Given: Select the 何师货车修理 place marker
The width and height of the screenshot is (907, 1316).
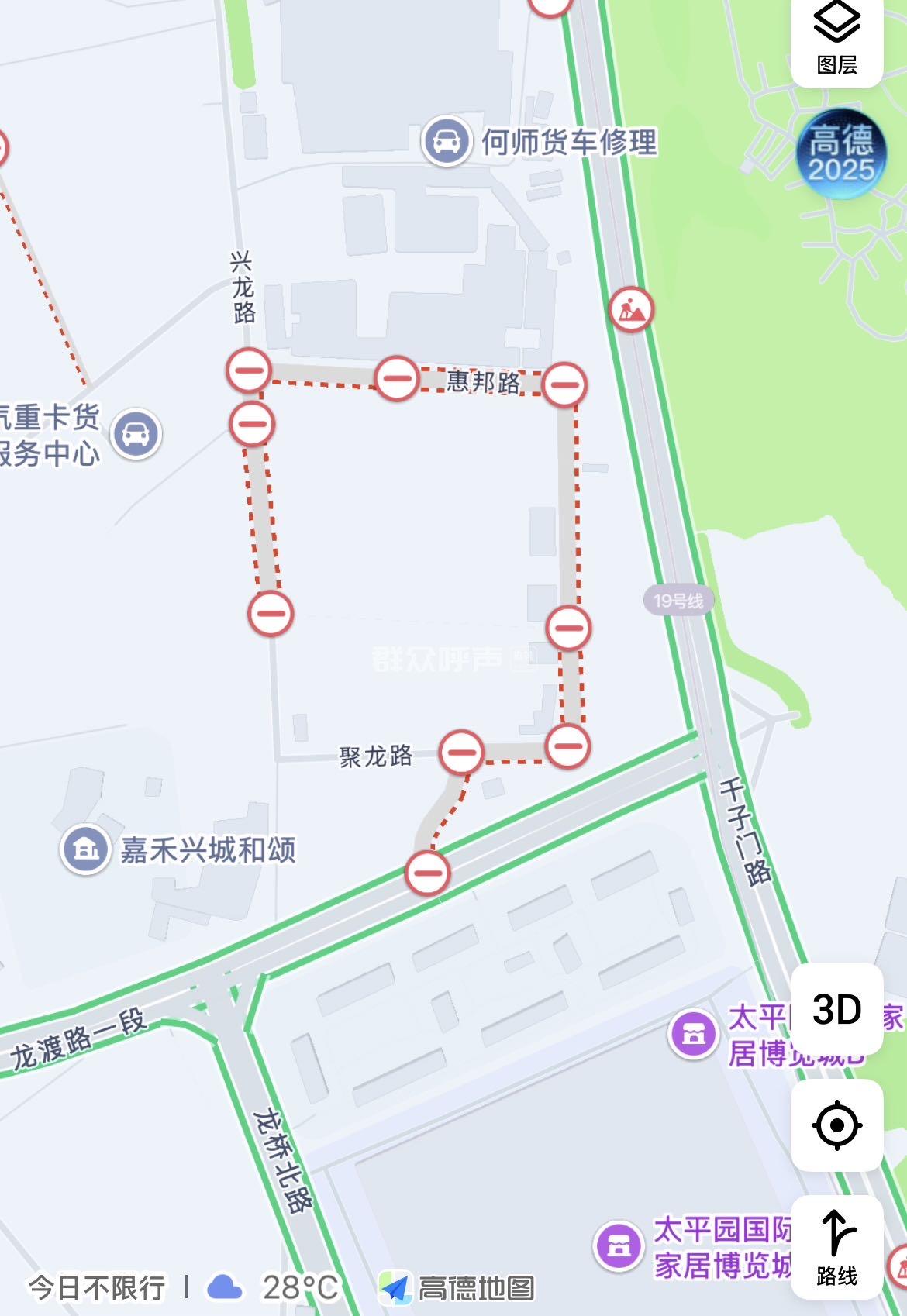Looking at the screenshot, I should (x=446, y=141).
